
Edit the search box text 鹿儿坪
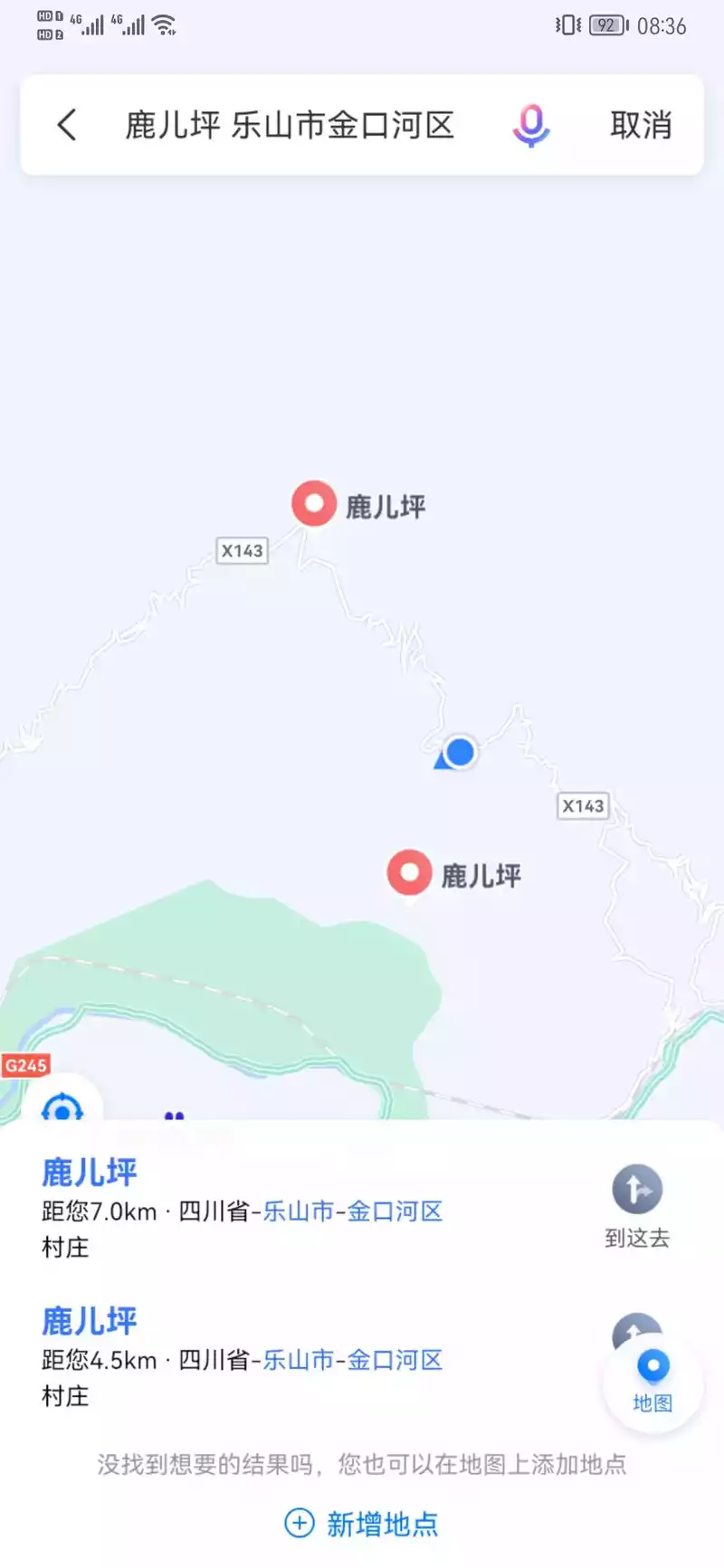(x=290, y=125)
